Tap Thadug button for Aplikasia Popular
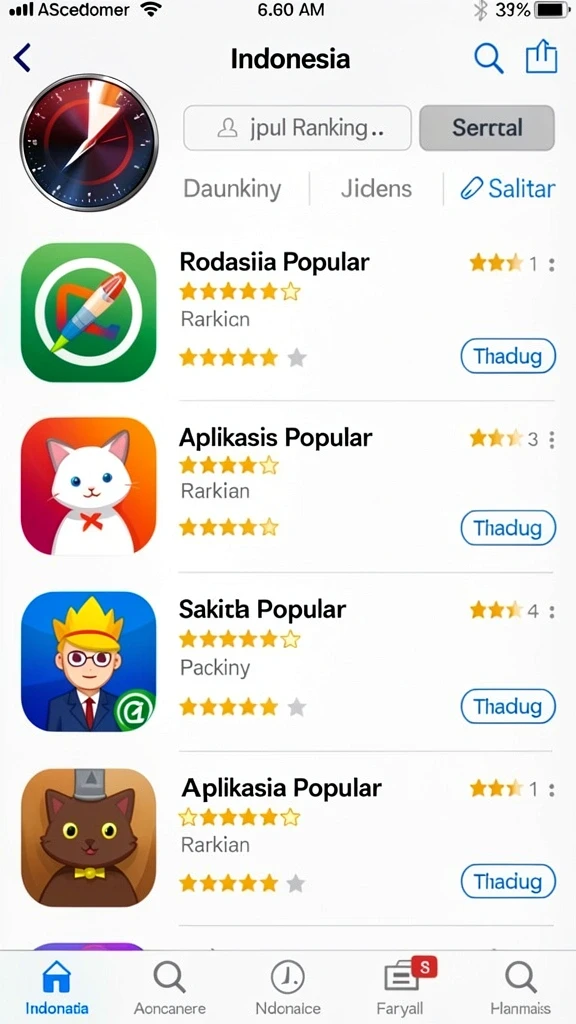The height and width of the screenshot is (1024, 576). pos(508,882)
